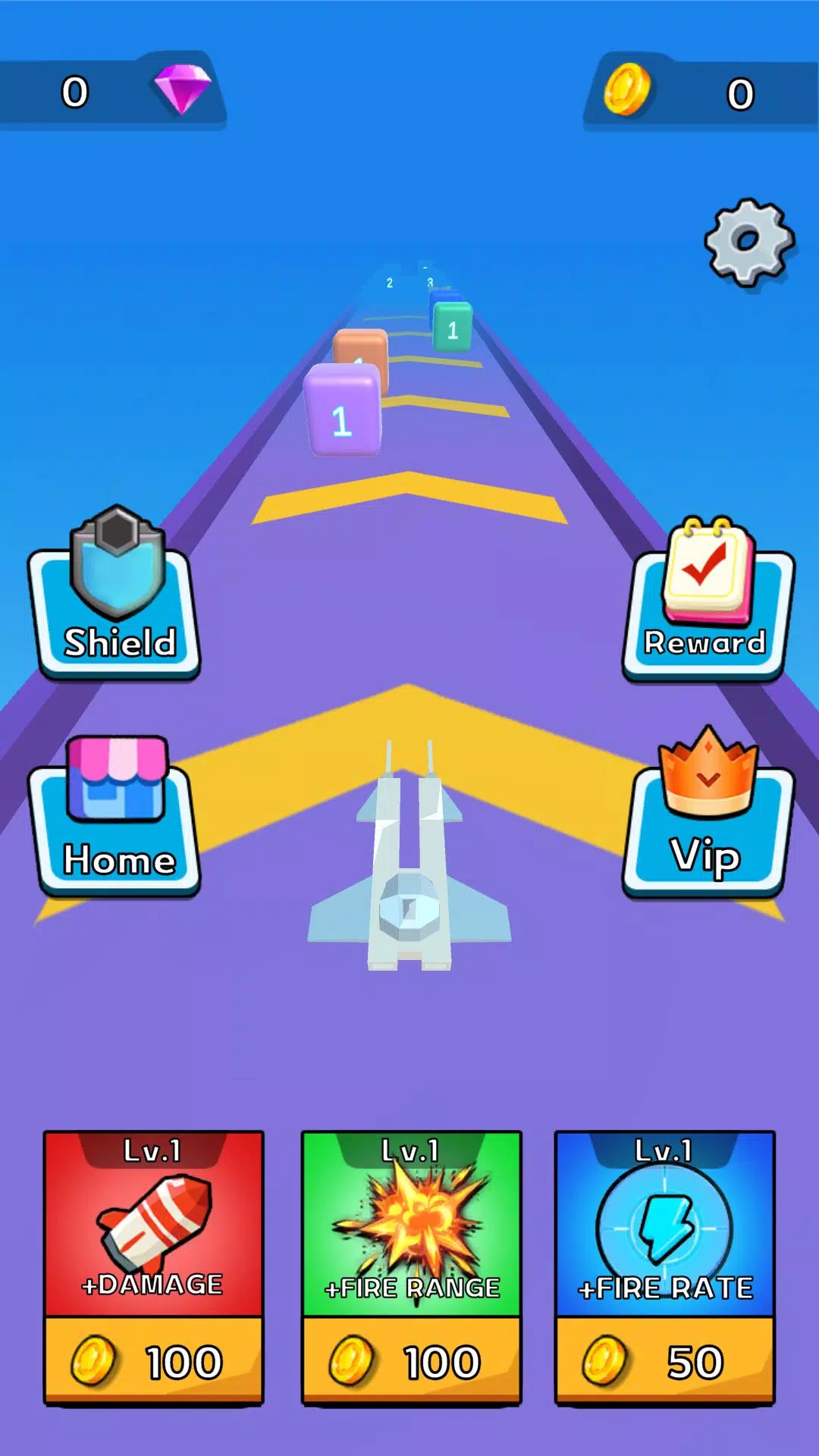Upgrade +Fire Range for 100 coins
This screenshot has width=819, height=1456.
[x=411, y=1266]
